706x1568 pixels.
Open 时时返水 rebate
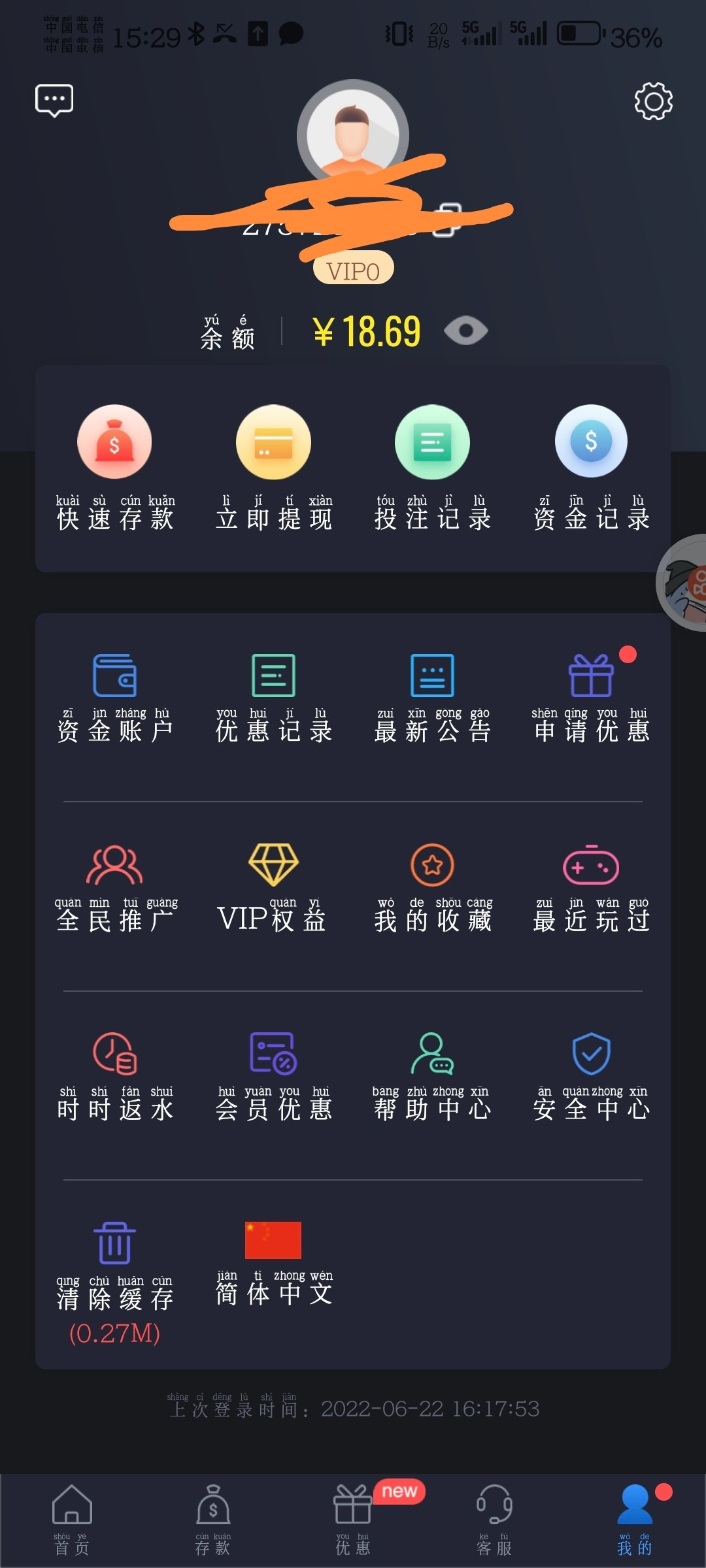(114, 1076)
